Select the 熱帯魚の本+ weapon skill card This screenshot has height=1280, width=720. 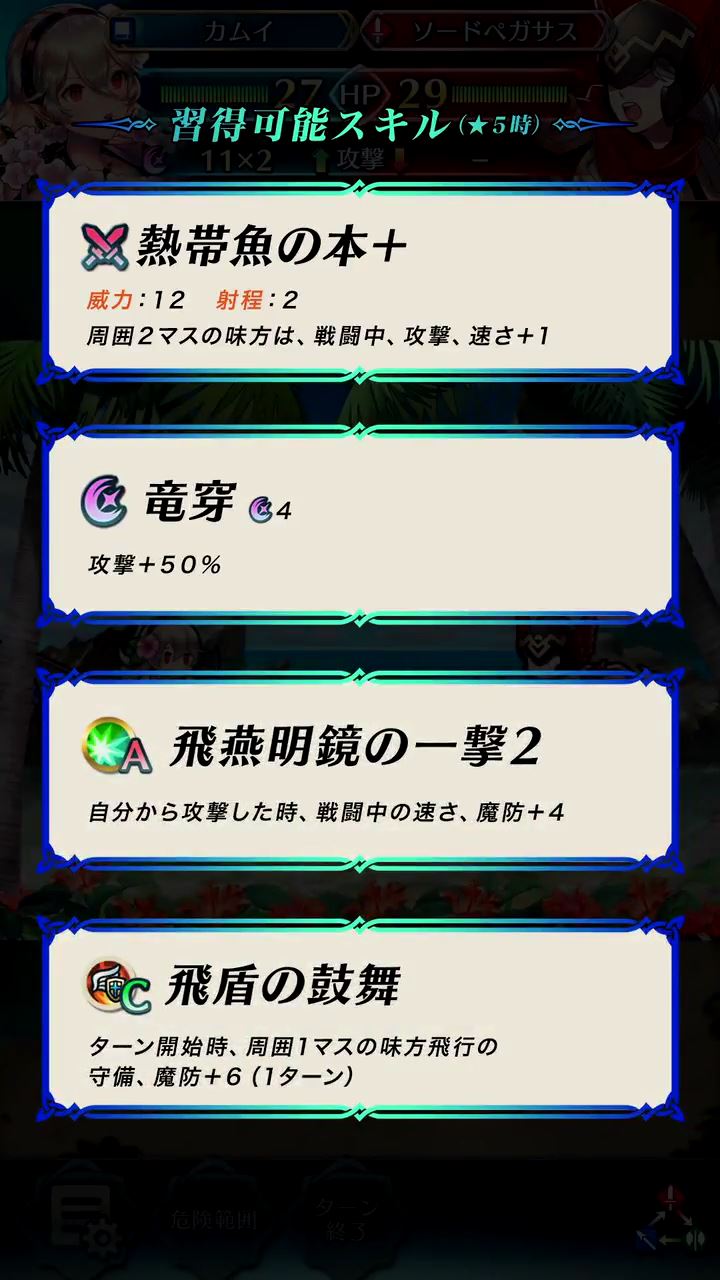[360, 285]
